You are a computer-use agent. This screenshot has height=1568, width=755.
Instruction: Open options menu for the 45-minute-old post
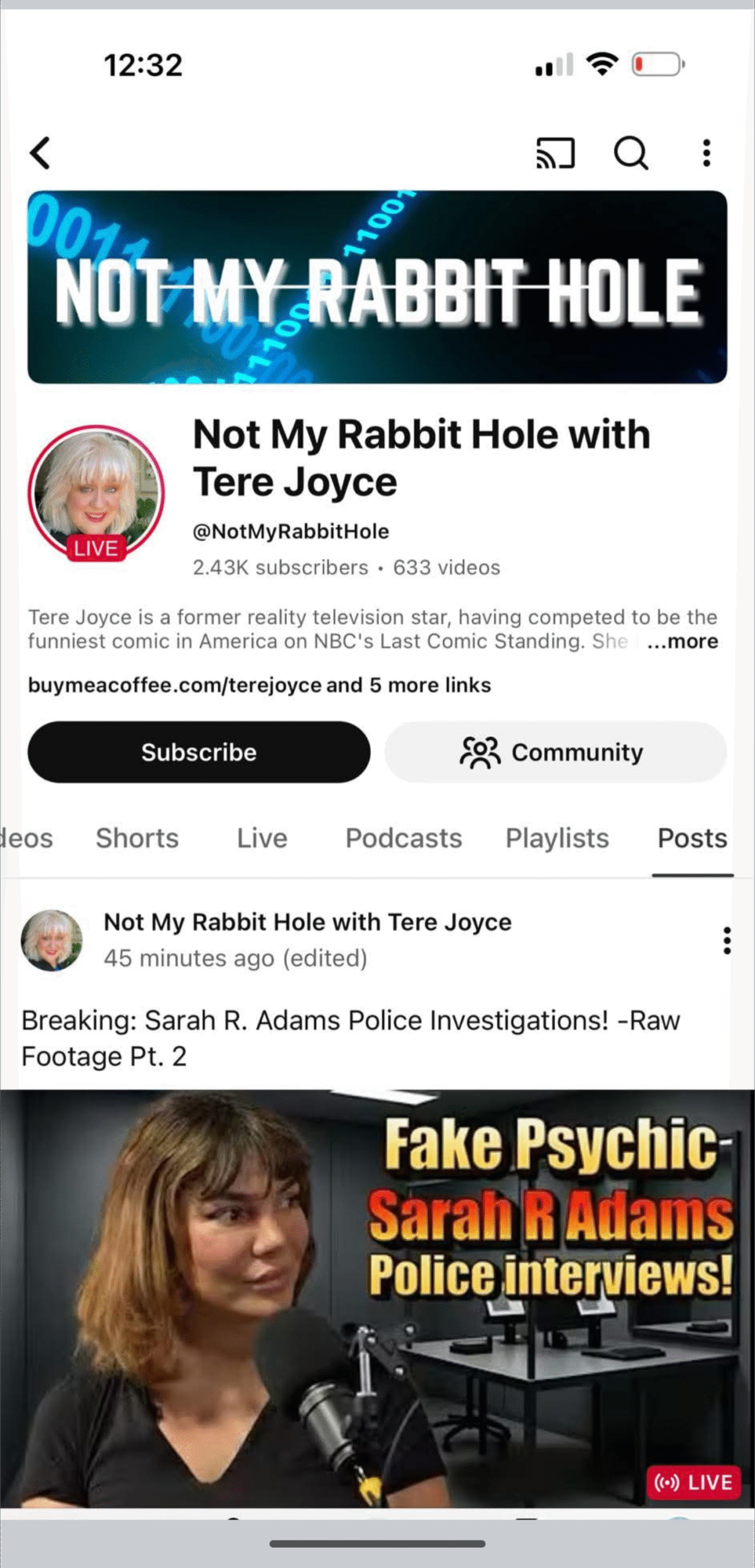727,941
